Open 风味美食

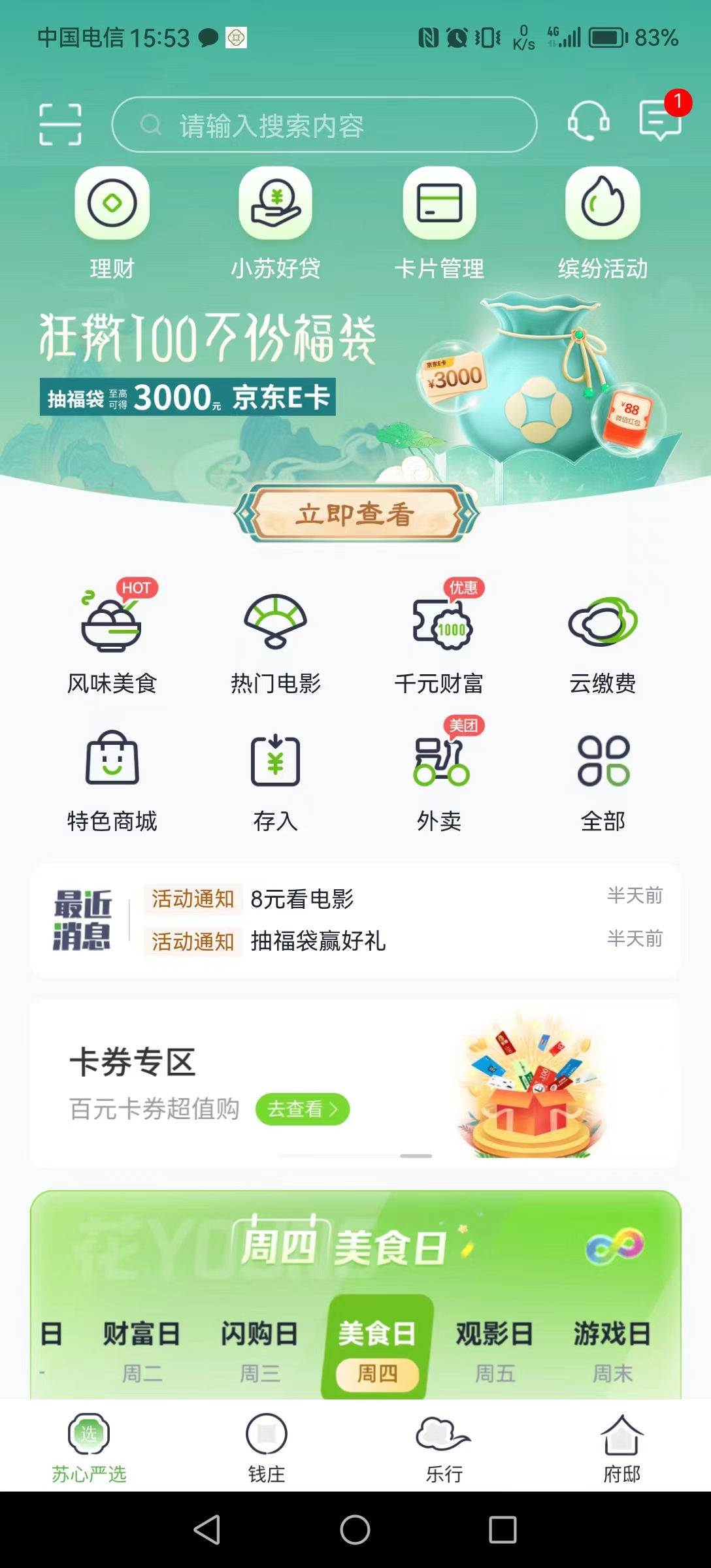(112, 638)
